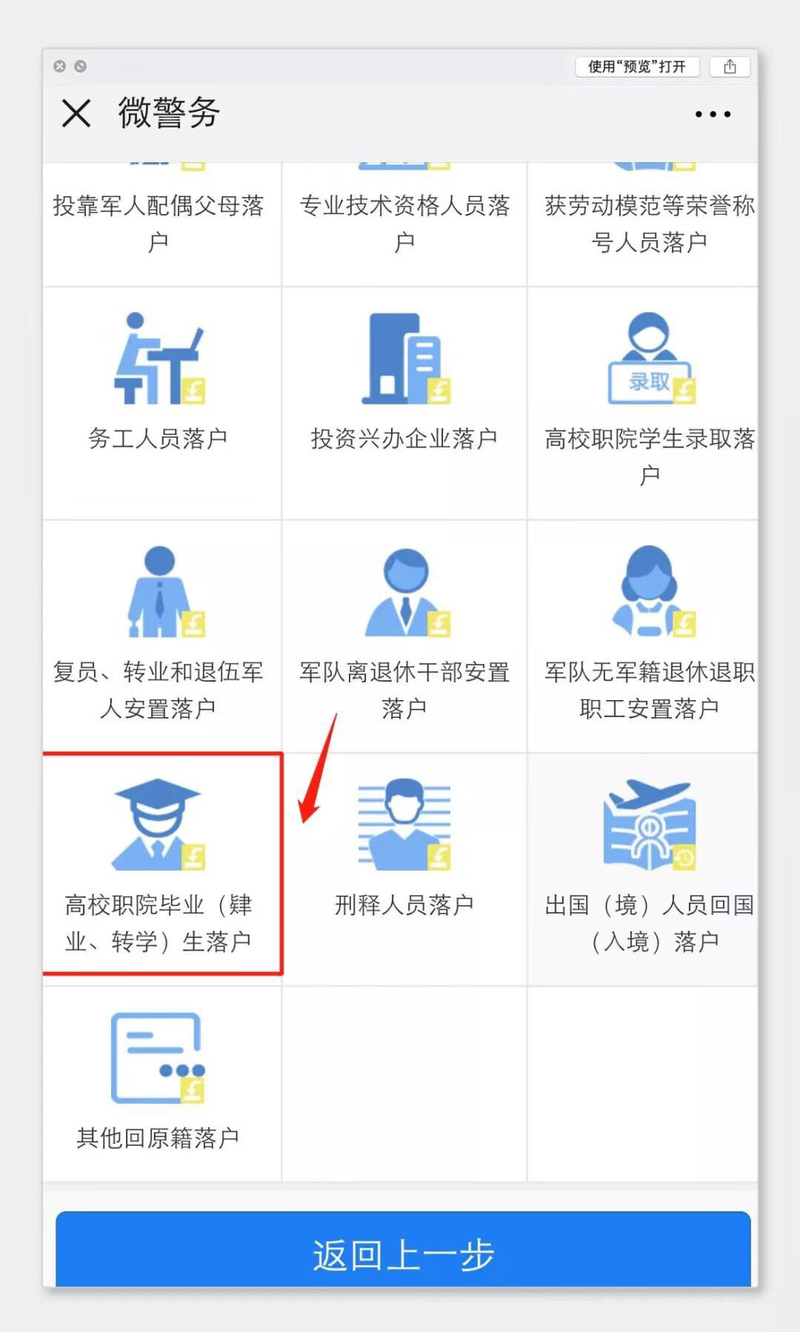Select 投靠军人配偶父母落户
Viewport: 800px width, 1332px height.
point(159,222)
